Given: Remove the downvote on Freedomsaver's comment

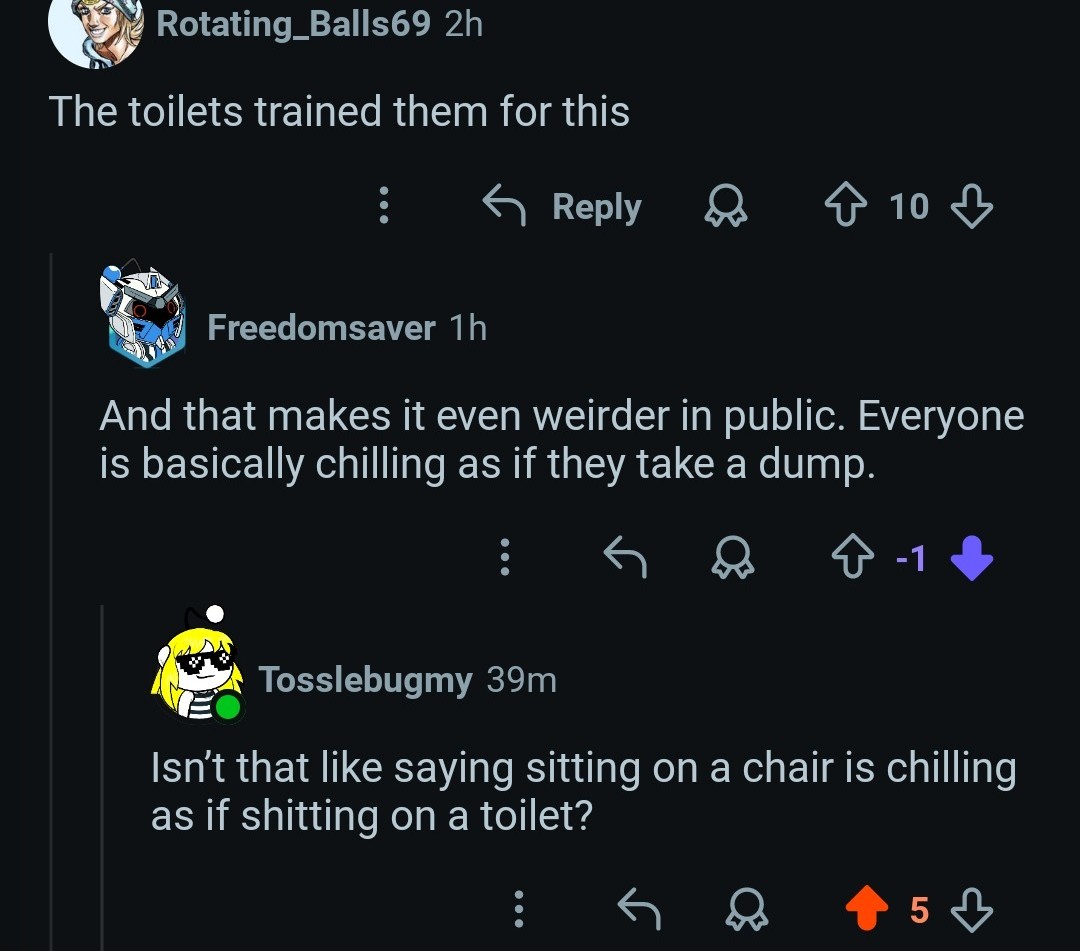Looking at the screenshot, I should 970,559.
